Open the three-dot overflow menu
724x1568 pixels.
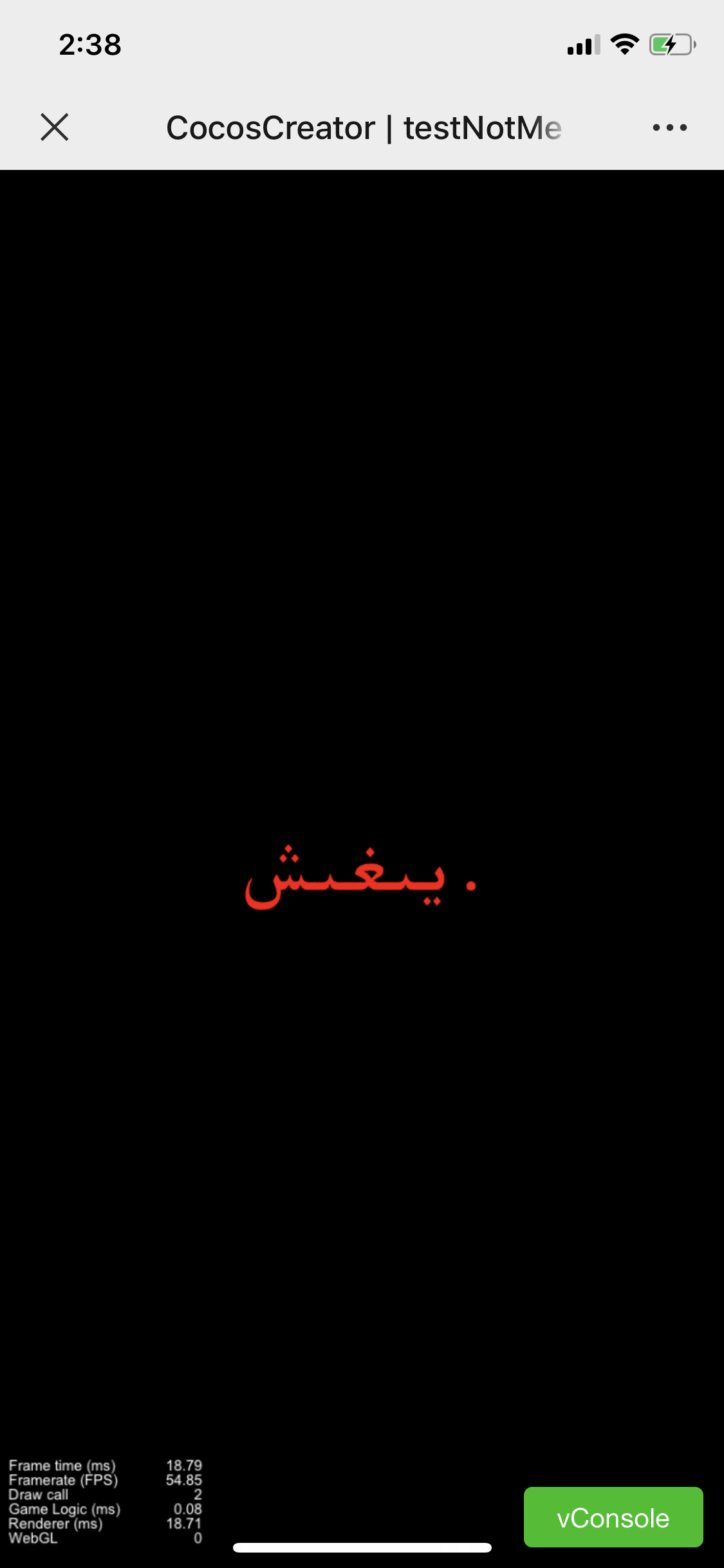669,127
